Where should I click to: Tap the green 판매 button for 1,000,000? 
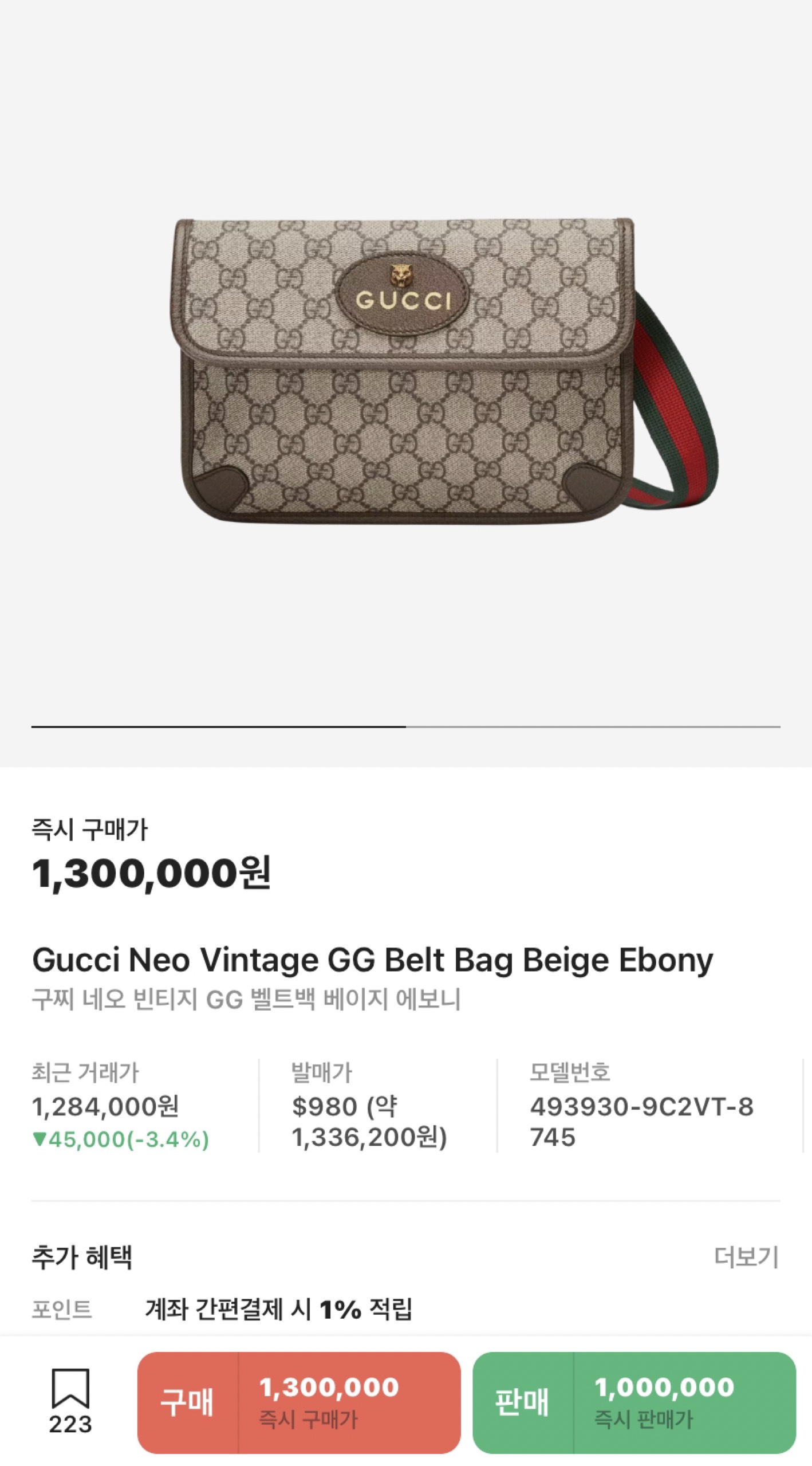click(x=634, y=1402)
